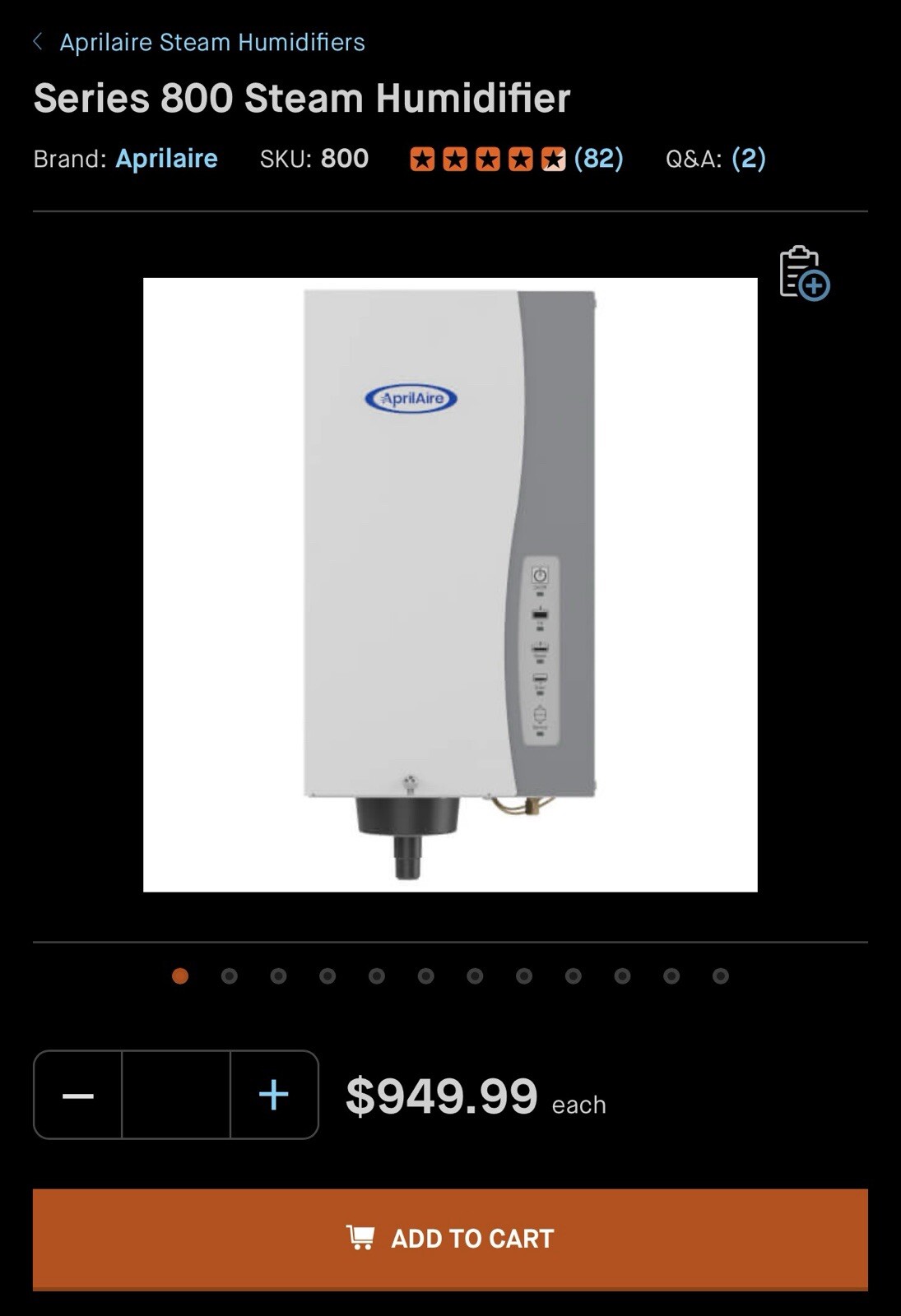
Task: Click the (82) reviews count
Action: 599,160
